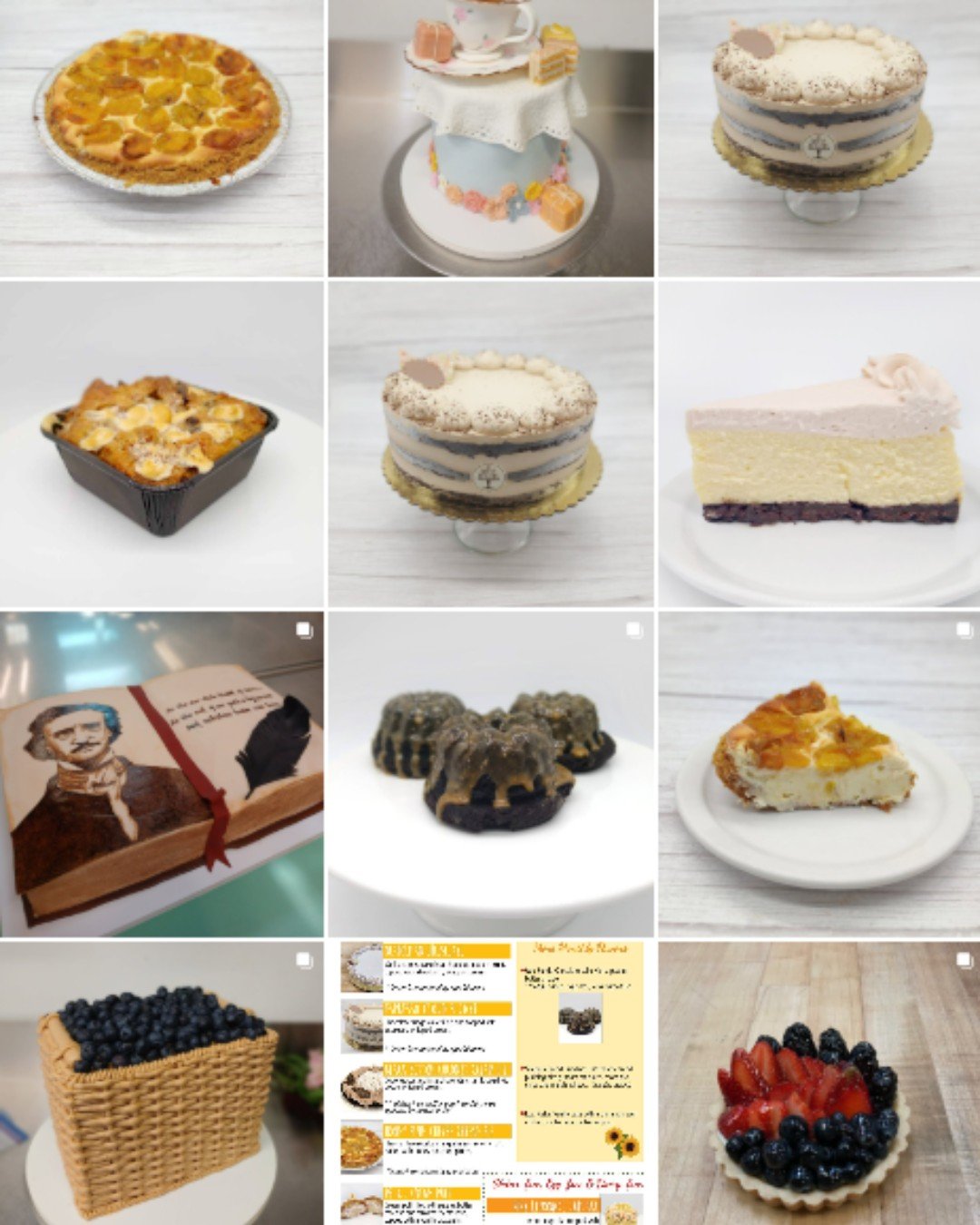Open the Edgar Allan Poe book cake post
980x1225 pixels.
pos(162,773)
